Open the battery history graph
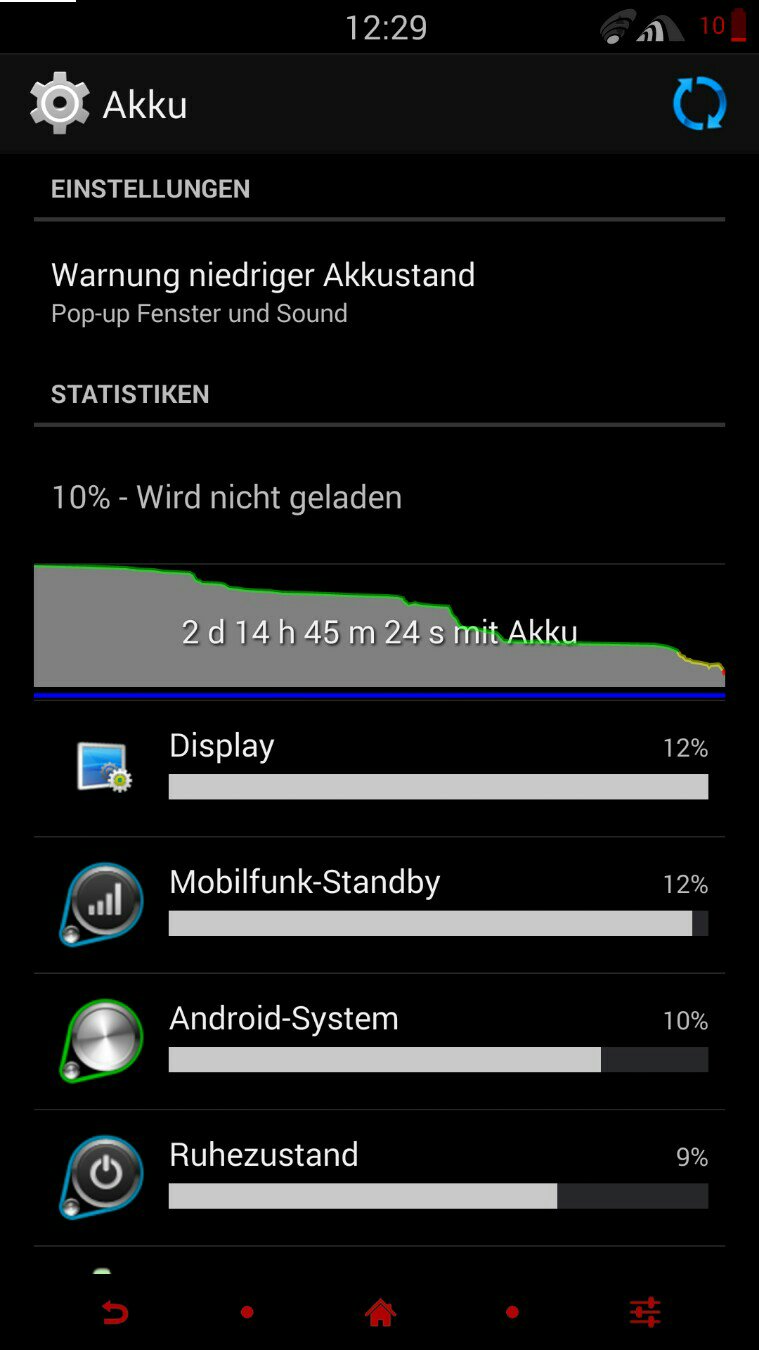The height and width of the screenshot is (1350, 759). click(x=379, y=628)
